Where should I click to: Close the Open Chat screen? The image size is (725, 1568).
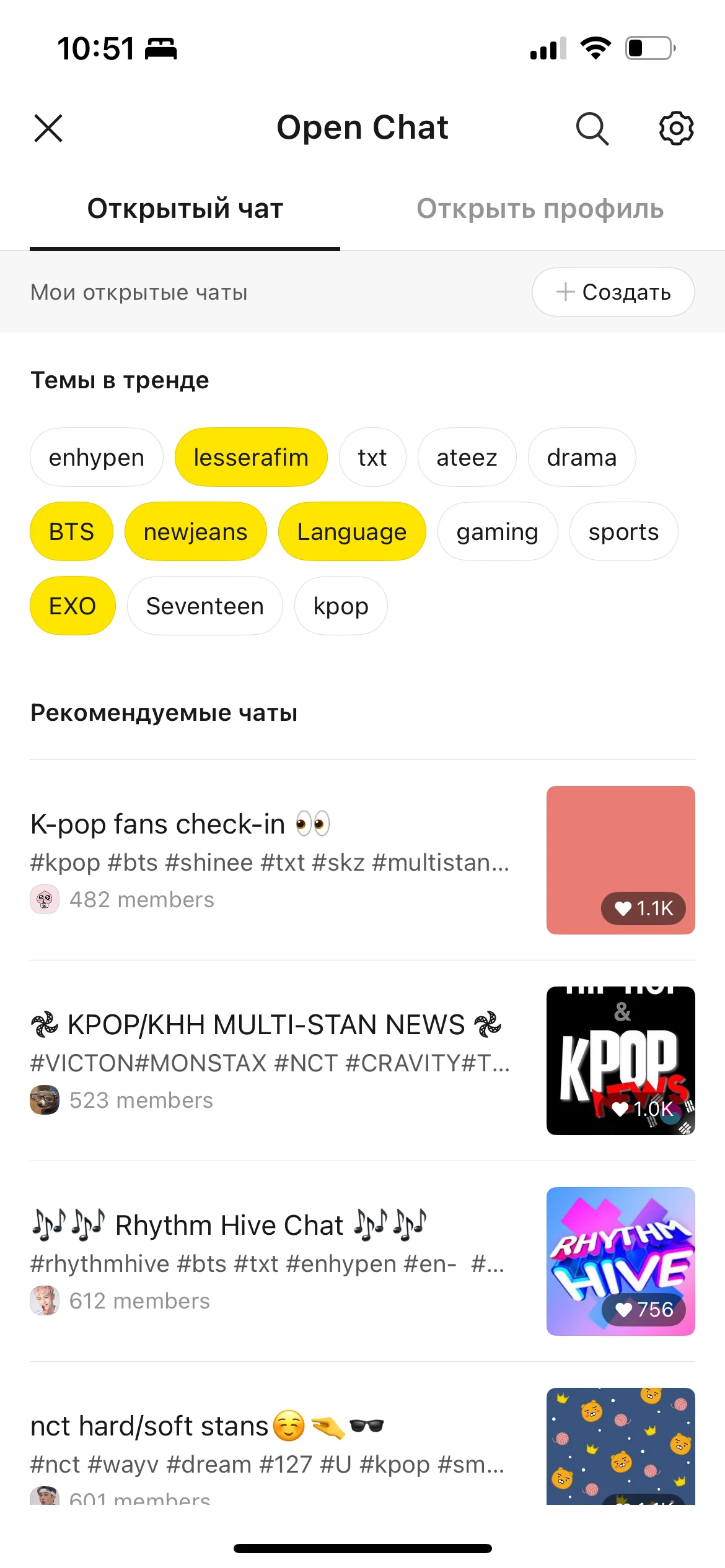tap(48, 128)
